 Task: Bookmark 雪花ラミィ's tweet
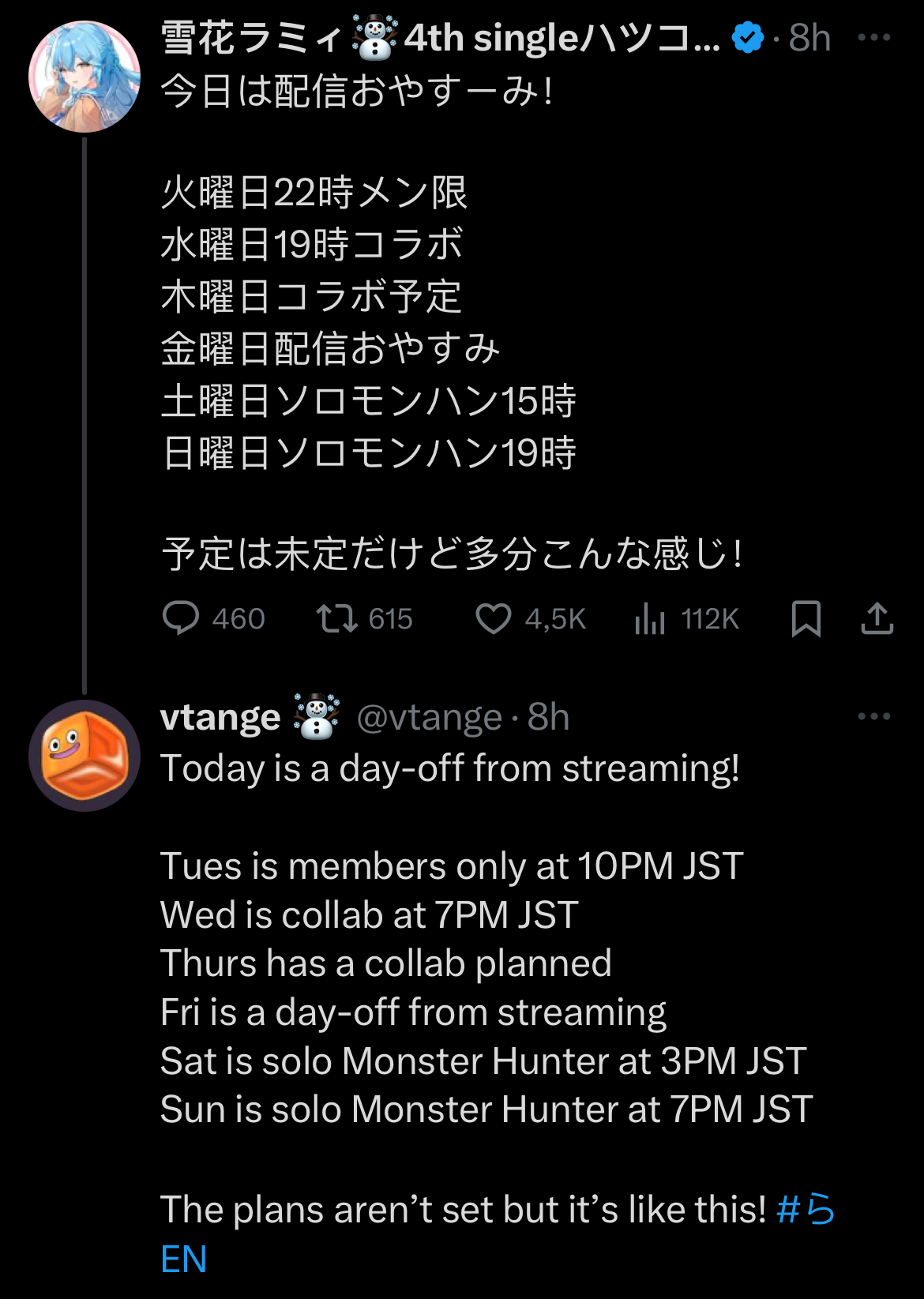(806, 618)
